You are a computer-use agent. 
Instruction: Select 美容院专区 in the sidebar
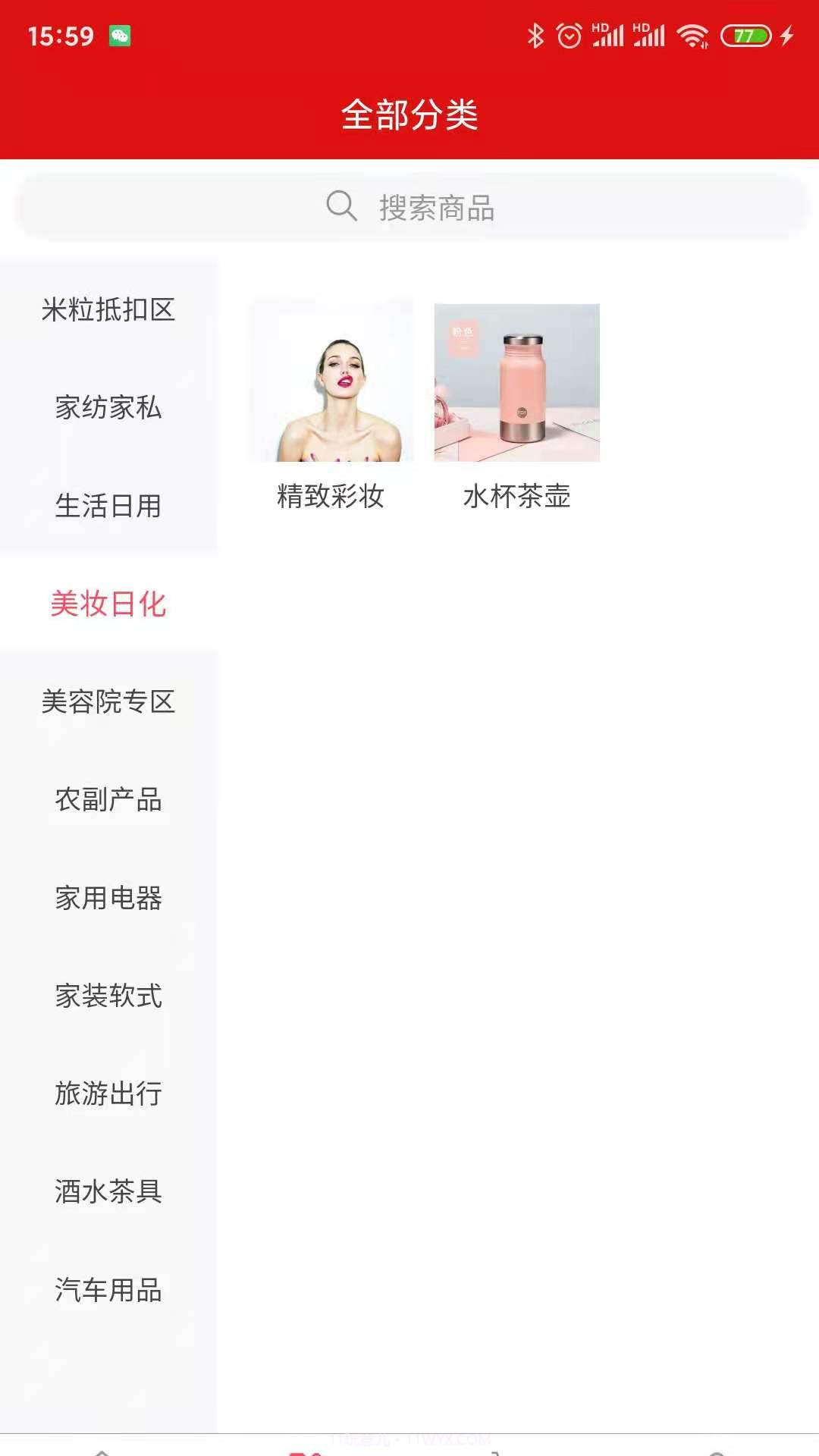(108, 703)
